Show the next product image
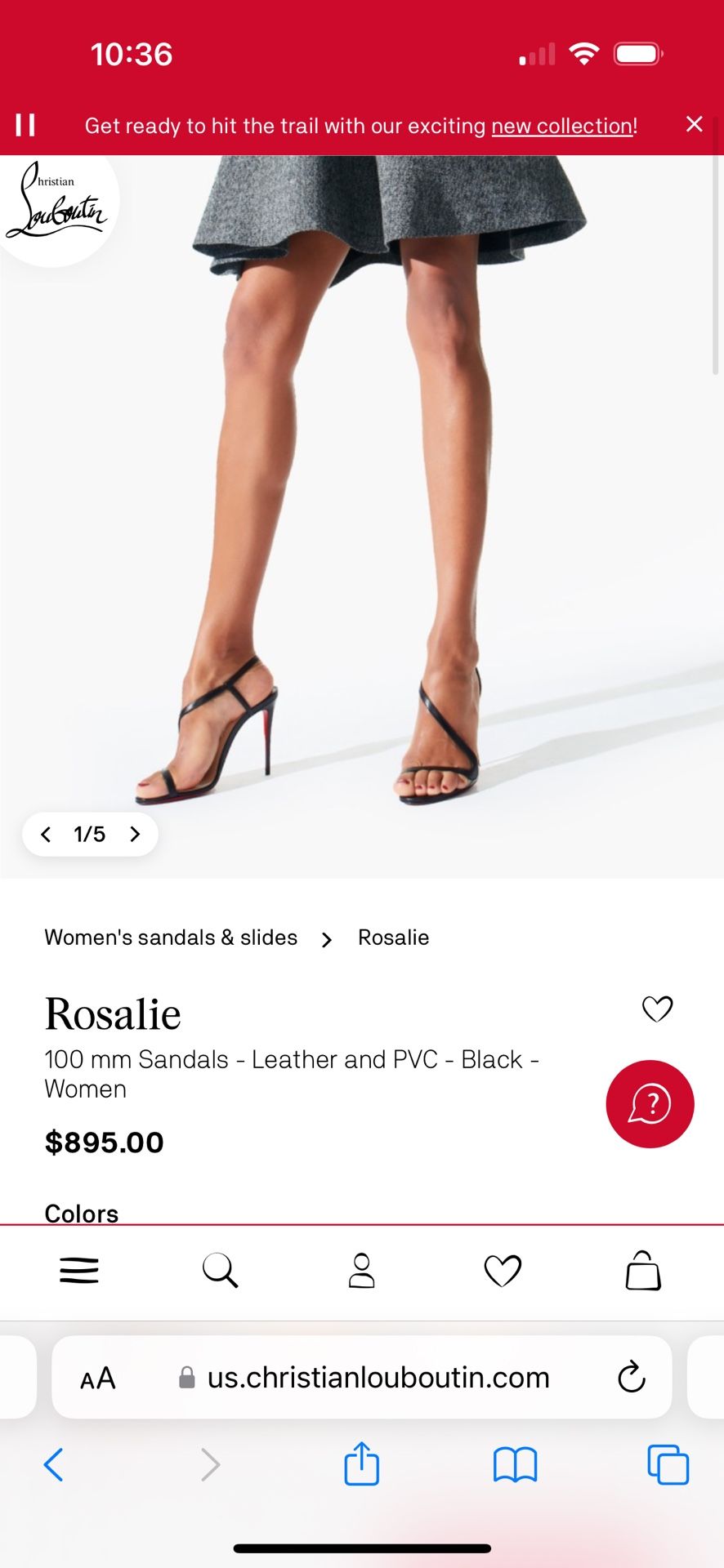724x1568 pixels. tap(135, 834)
